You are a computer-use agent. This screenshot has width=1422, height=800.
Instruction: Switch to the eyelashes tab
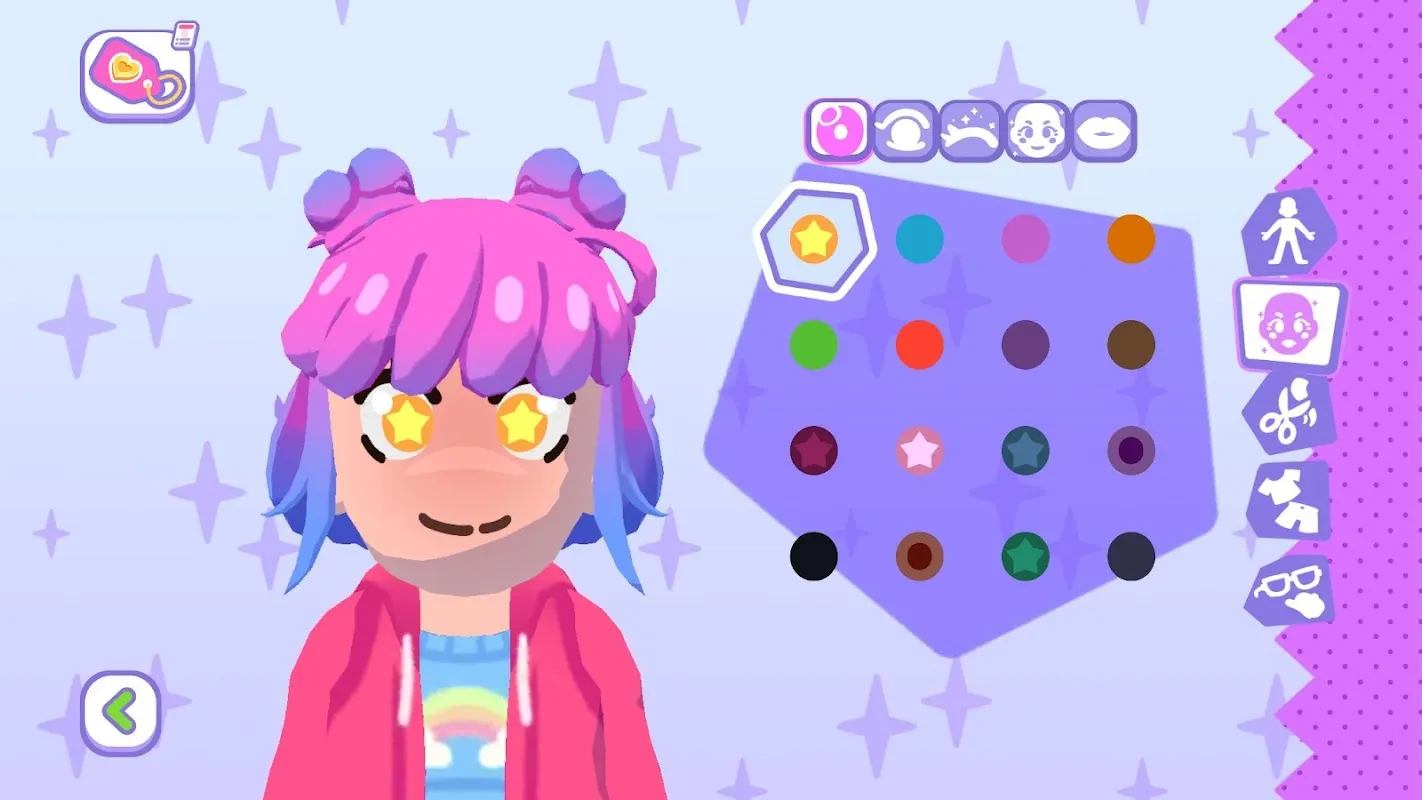point(970,131)
